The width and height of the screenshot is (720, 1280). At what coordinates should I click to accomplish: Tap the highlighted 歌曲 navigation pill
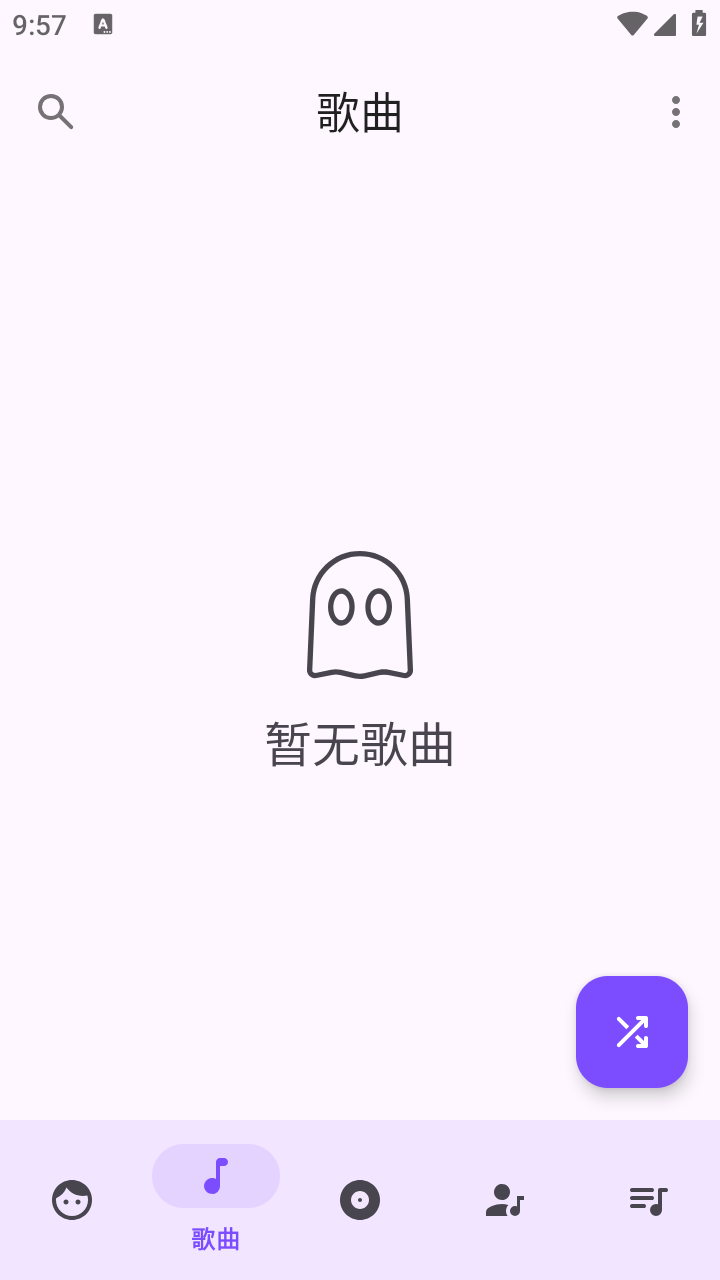tap(215, 1176)
